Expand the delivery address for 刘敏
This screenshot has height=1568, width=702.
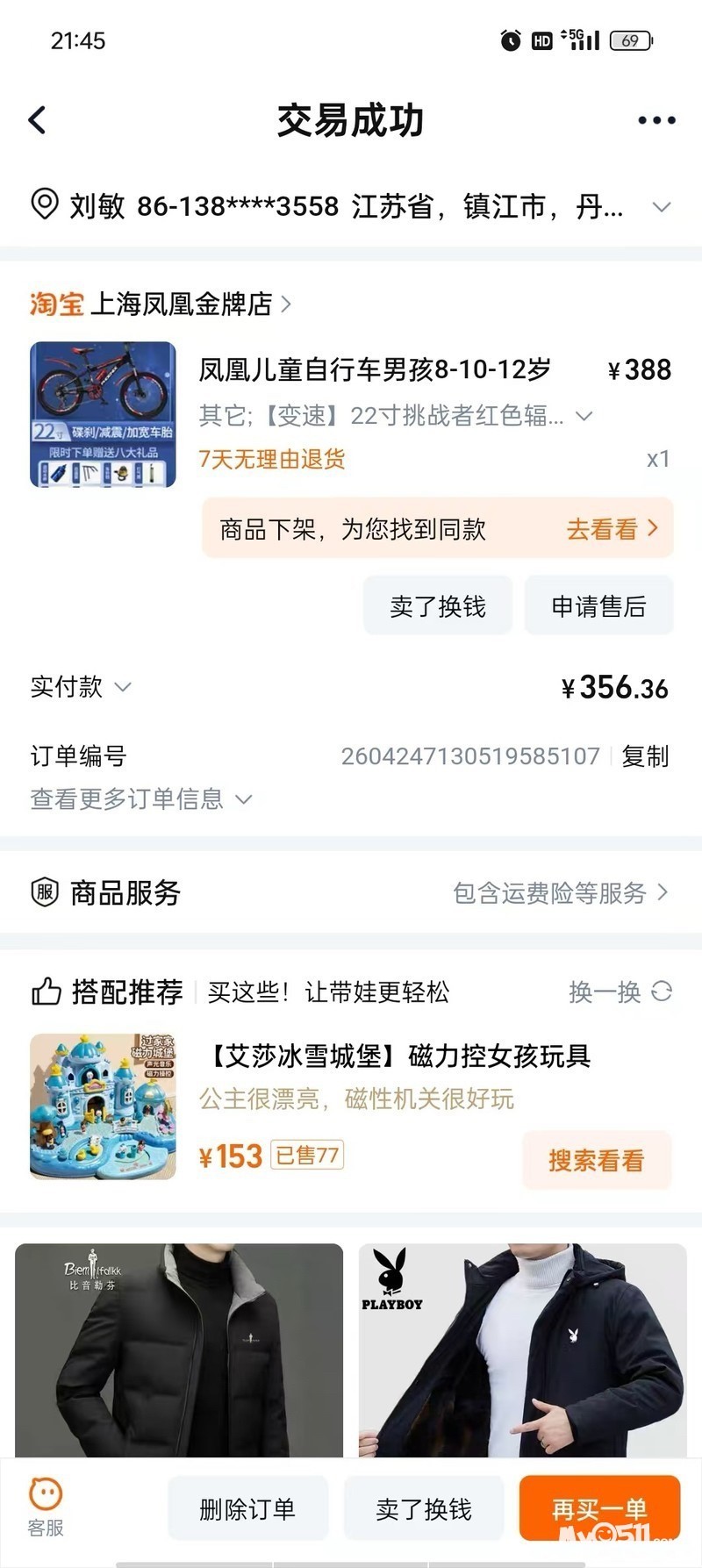click(662, 207)
